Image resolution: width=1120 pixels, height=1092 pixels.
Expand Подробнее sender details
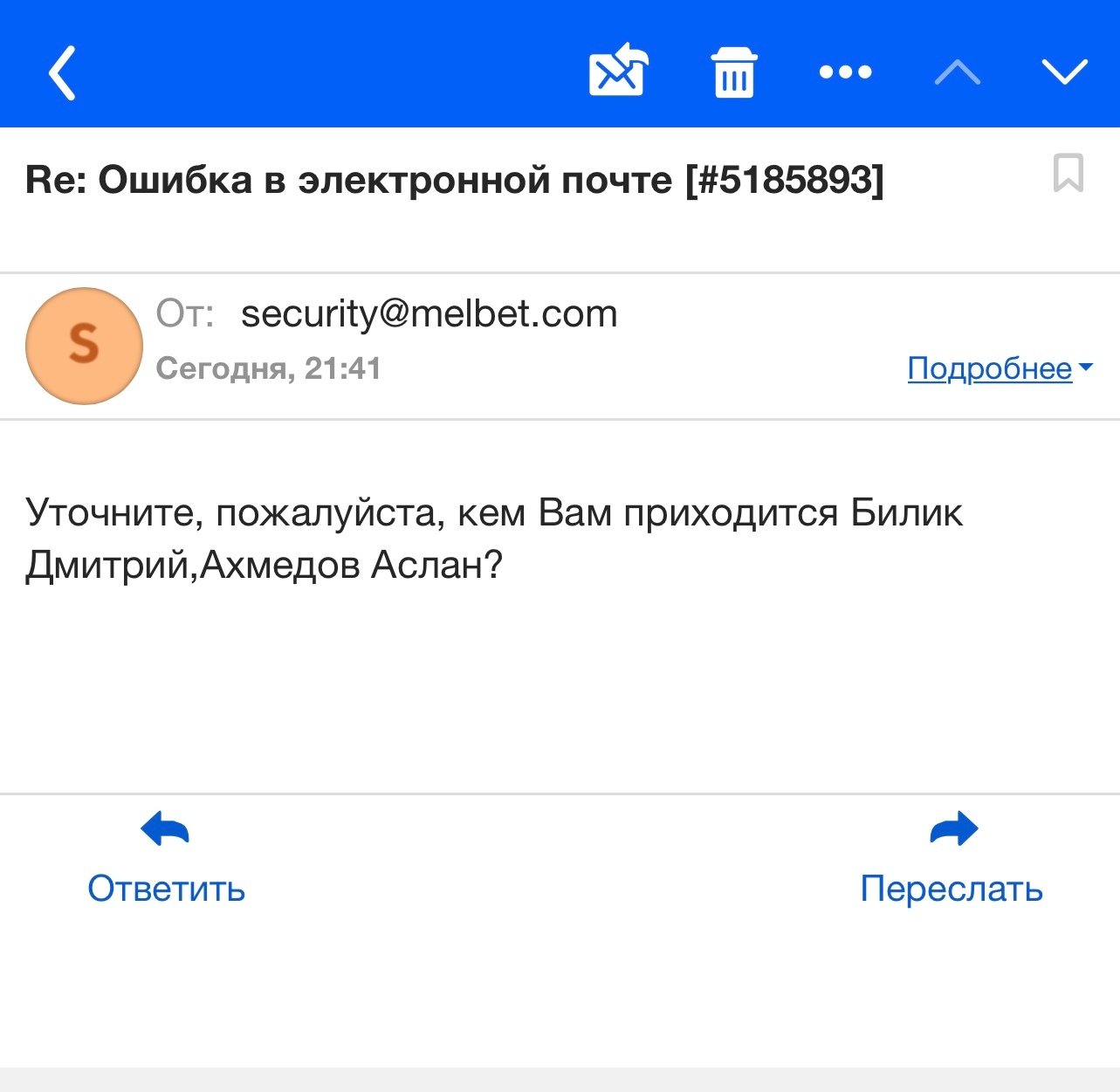pos(999,368)
